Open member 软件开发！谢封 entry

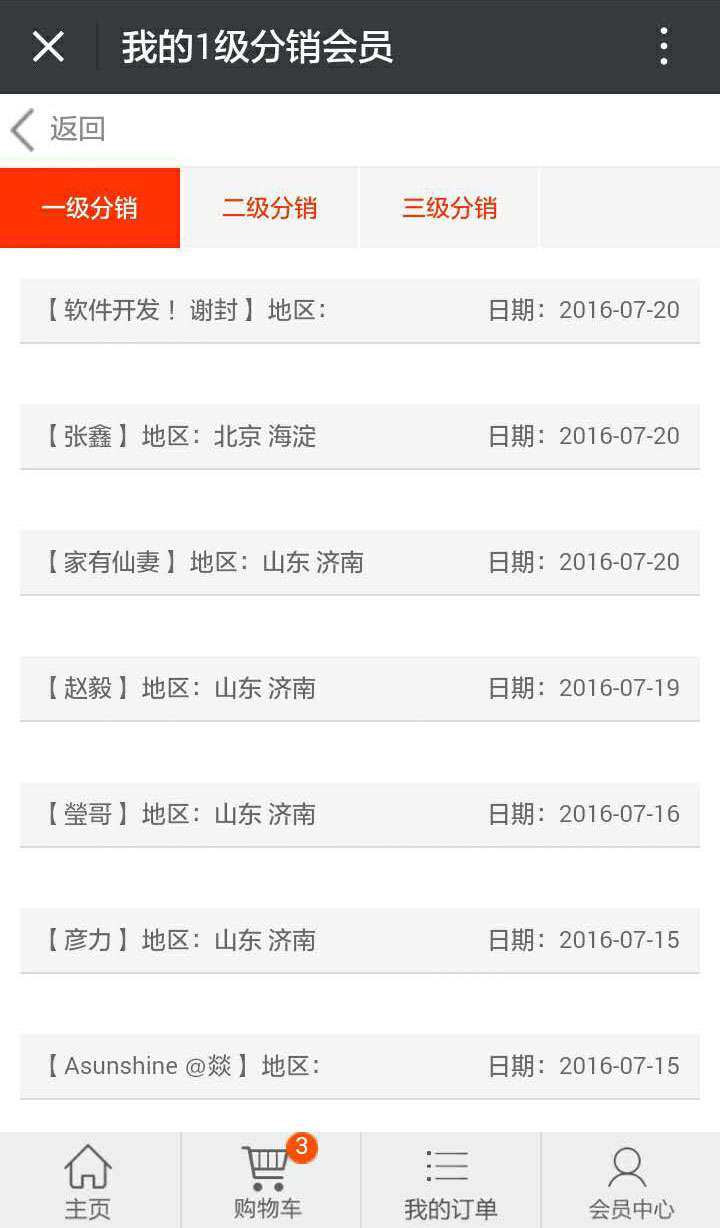coord(359,310)
